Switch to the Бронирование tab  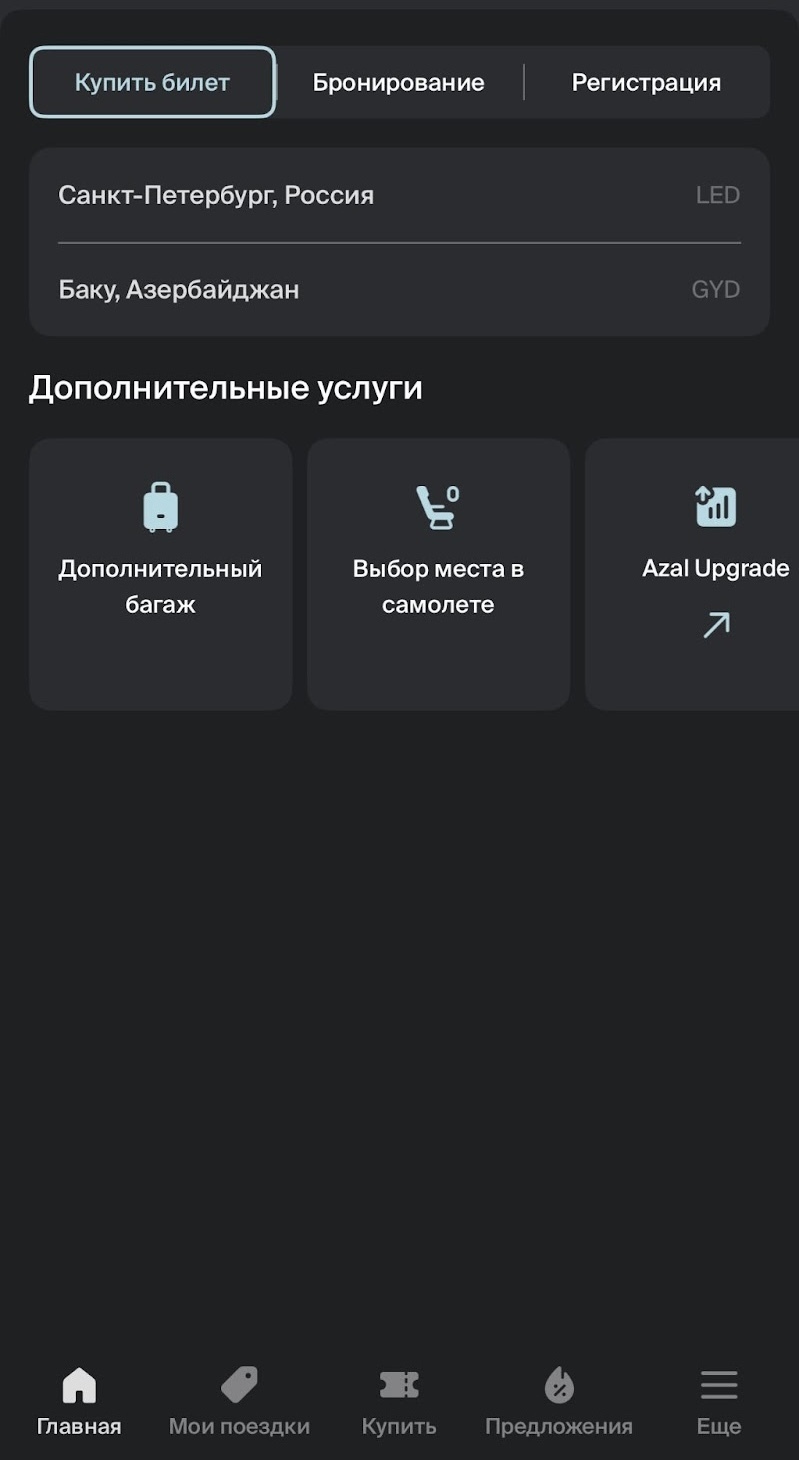(x=398, y=83)
